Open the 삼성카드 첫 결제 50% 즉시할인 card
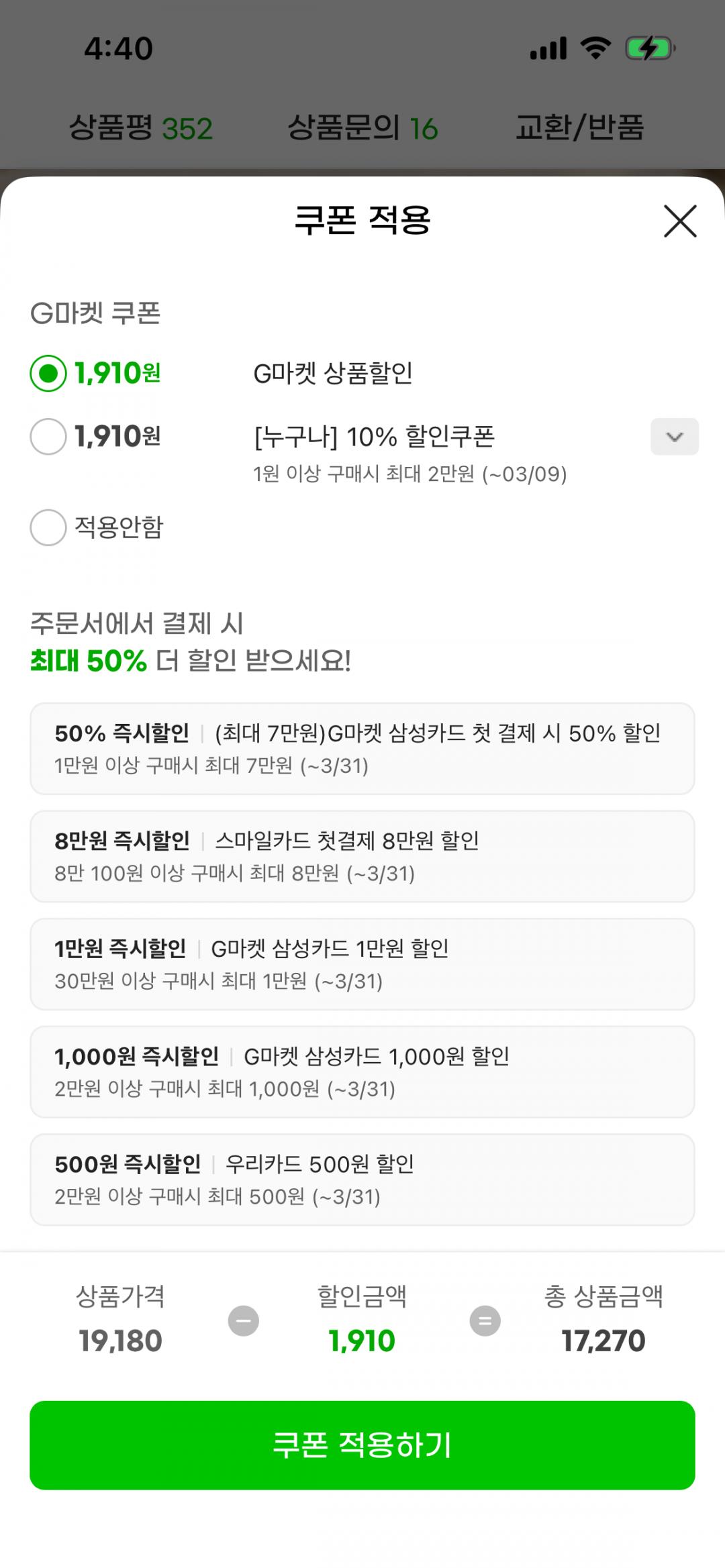This screenshot has width=725, height=1568. pyautogui.click(x=362, y=749)
